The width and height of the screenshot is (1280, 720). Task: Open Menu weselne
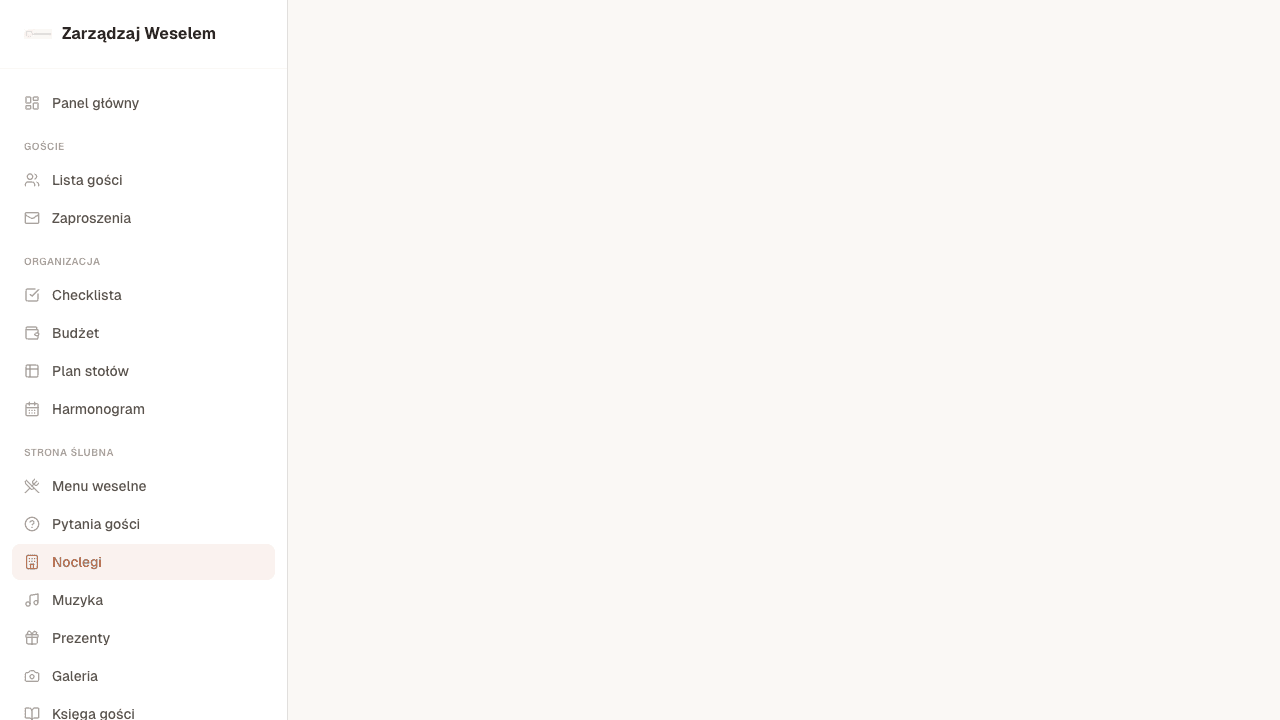pyautogui.click(x=99, y=486)
